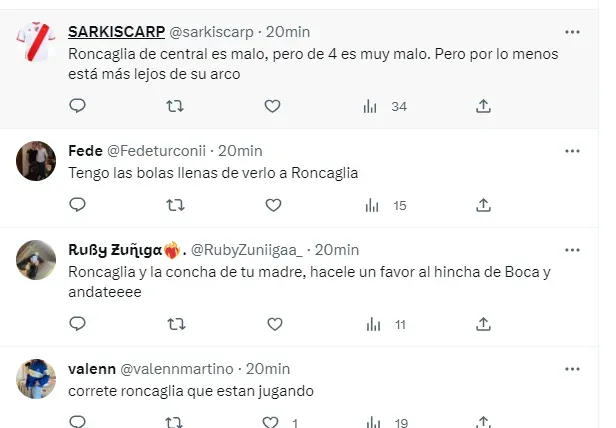
Task: Like Ruby Zuñiga's tweet
Action: coord(272,324)
